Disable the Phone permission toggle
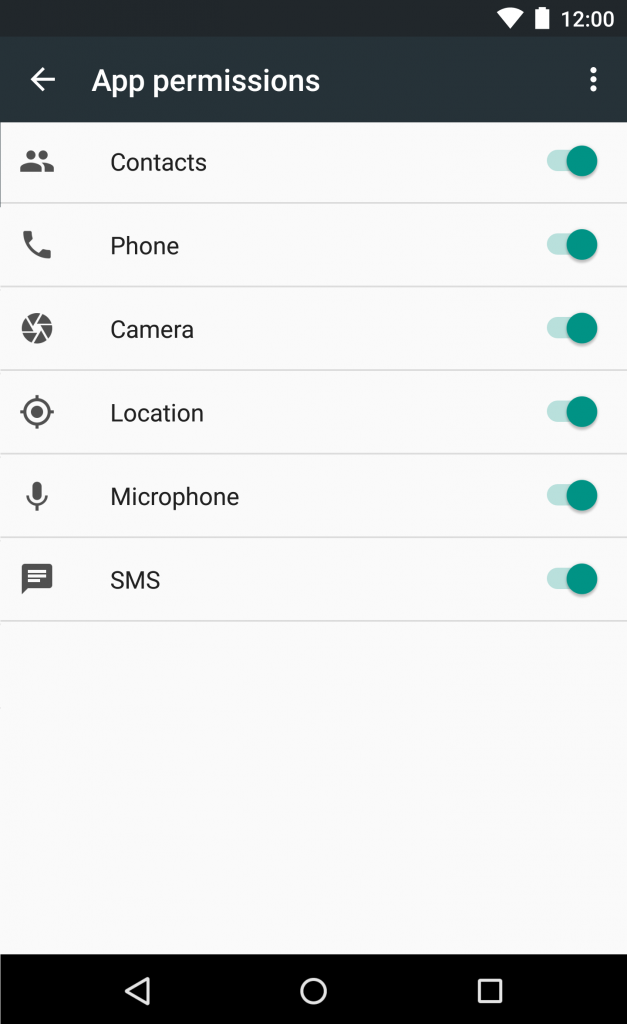 pyautogui.click(x=572, y=245)
